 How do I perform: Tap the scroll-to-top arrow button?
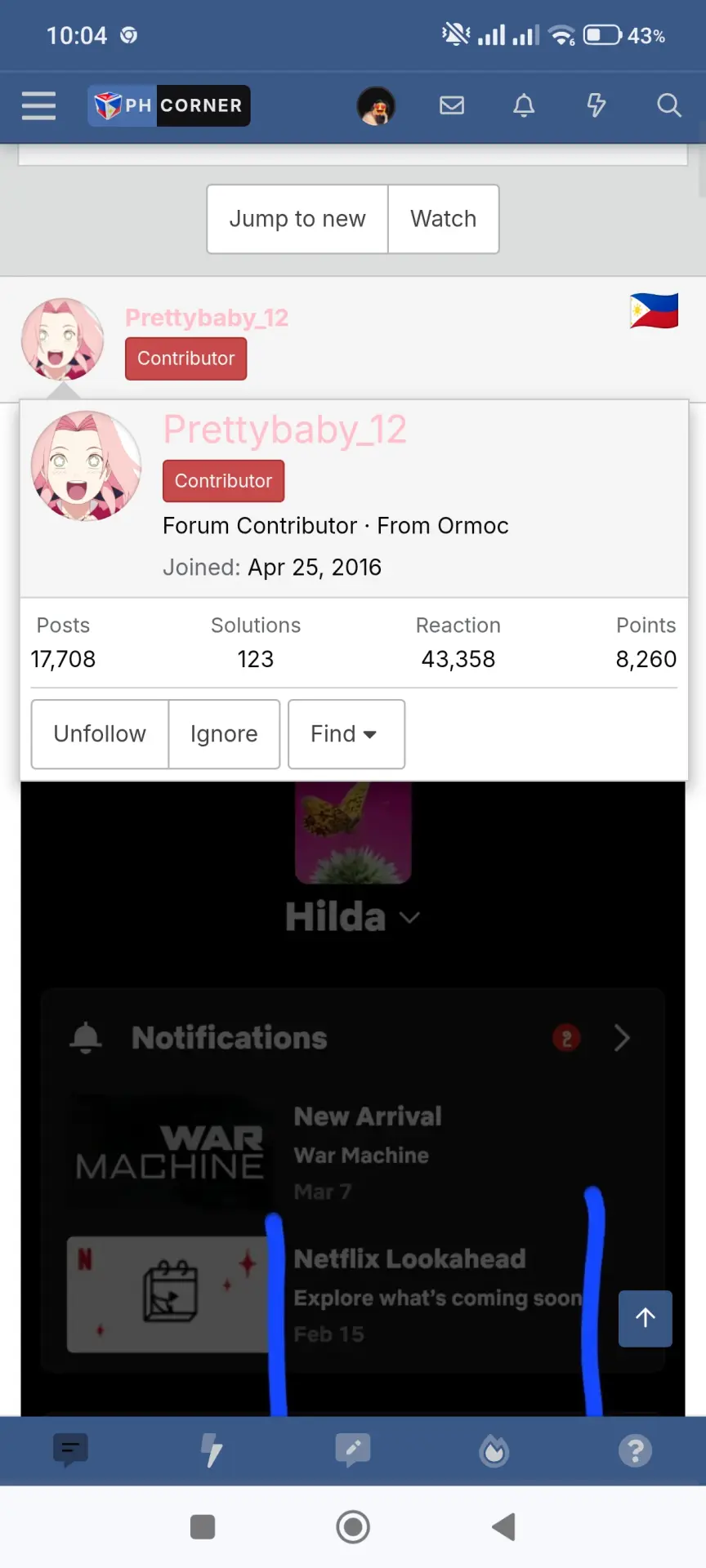[646, 1318]
